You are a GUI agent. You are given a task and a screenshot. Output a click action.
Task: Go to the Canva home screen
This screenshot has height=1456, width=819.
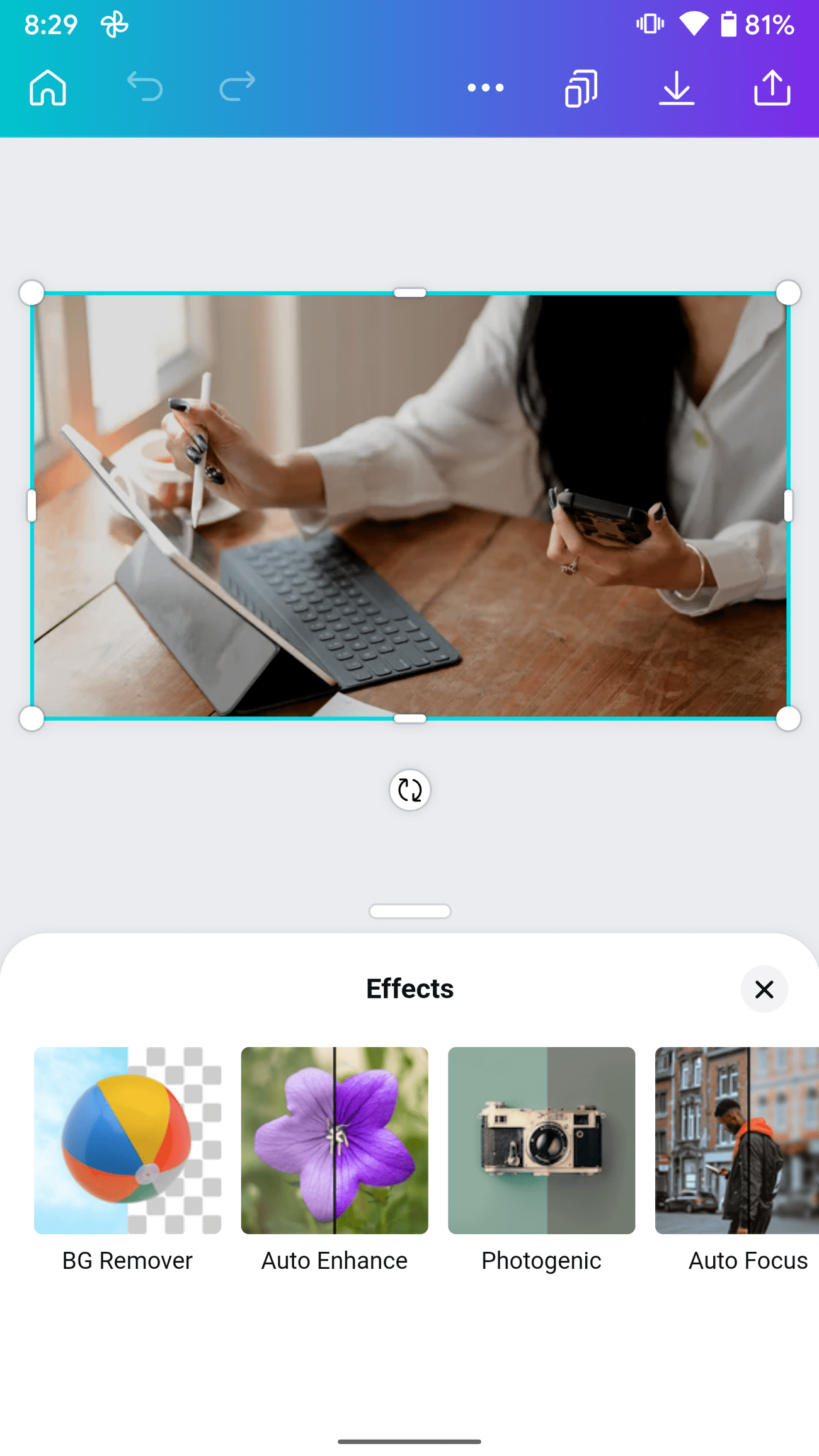point(48,88)
